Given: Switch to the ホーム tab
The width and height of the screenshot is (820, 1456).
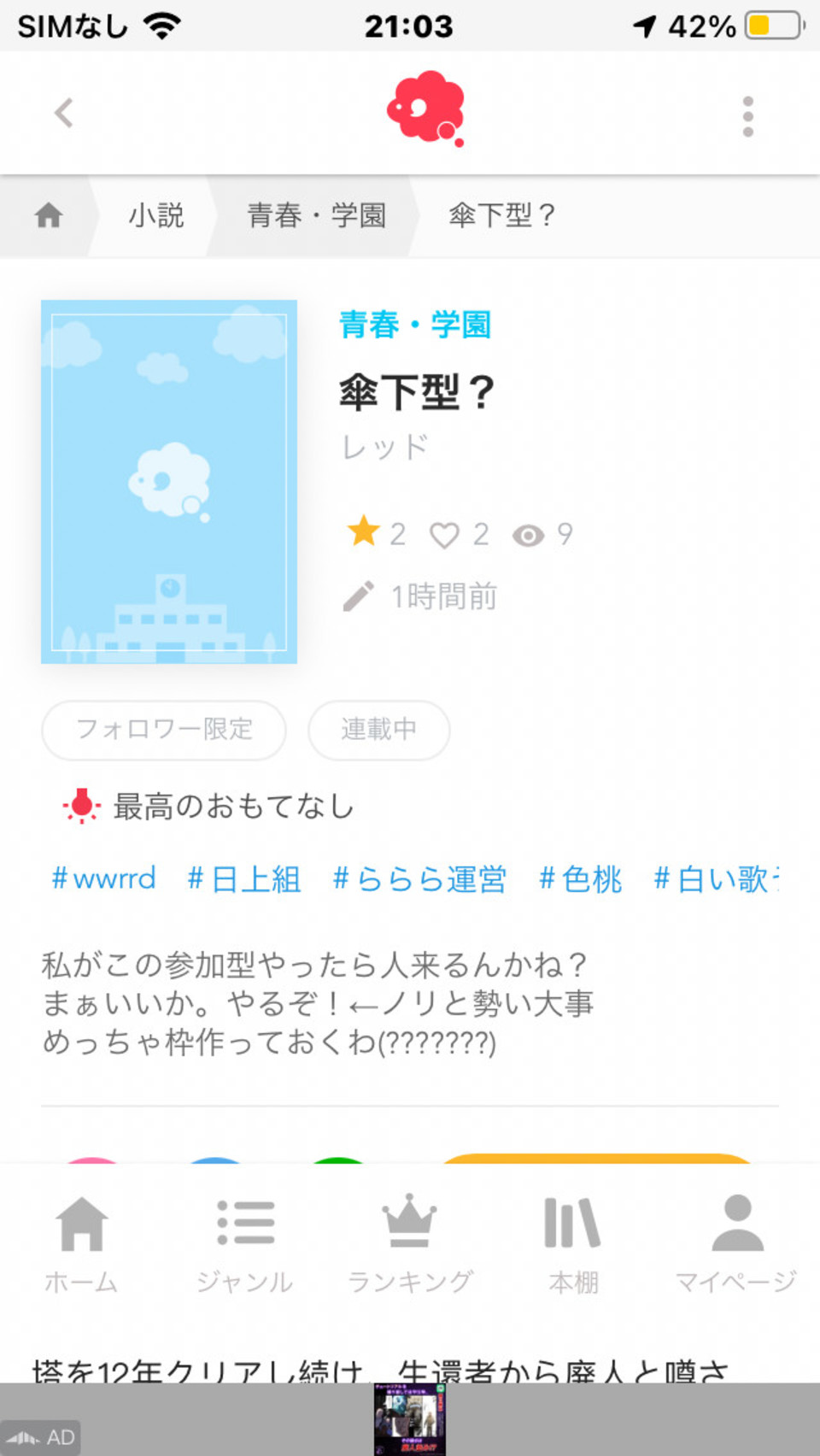Looking at the screenshot, I should point(81,1243).
